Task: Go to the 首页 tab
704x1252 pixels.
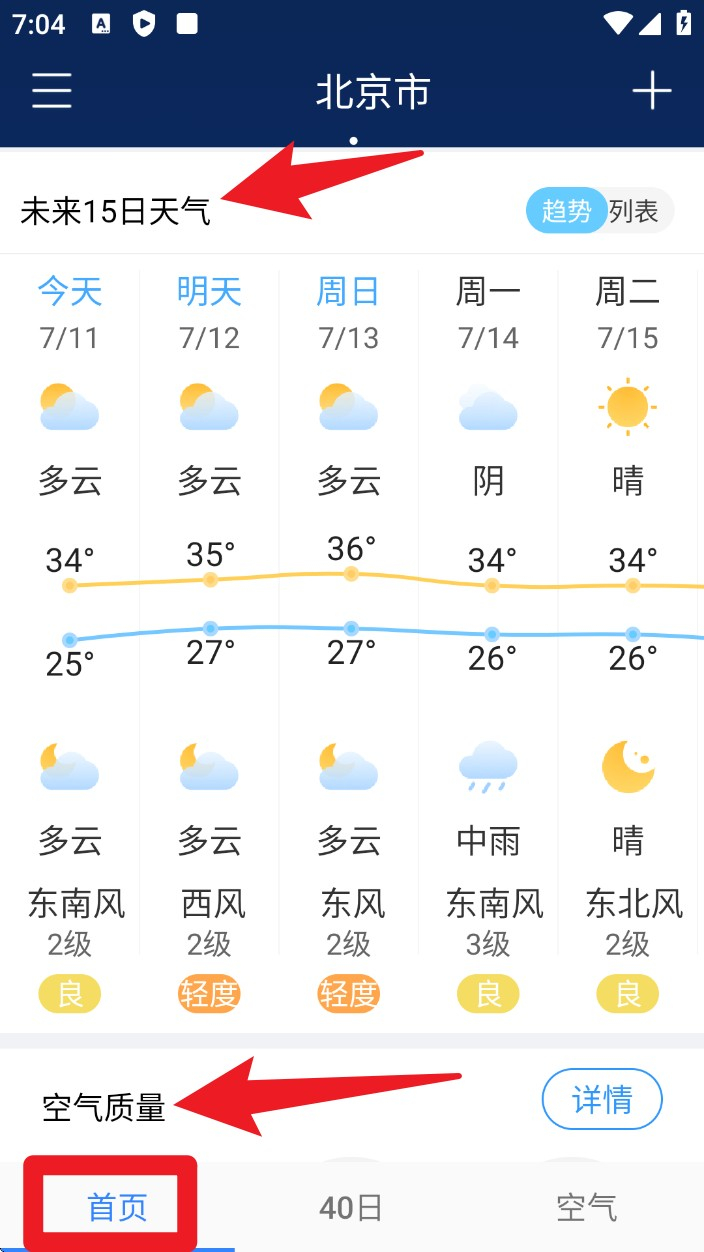Action: tap(117, 1208)
